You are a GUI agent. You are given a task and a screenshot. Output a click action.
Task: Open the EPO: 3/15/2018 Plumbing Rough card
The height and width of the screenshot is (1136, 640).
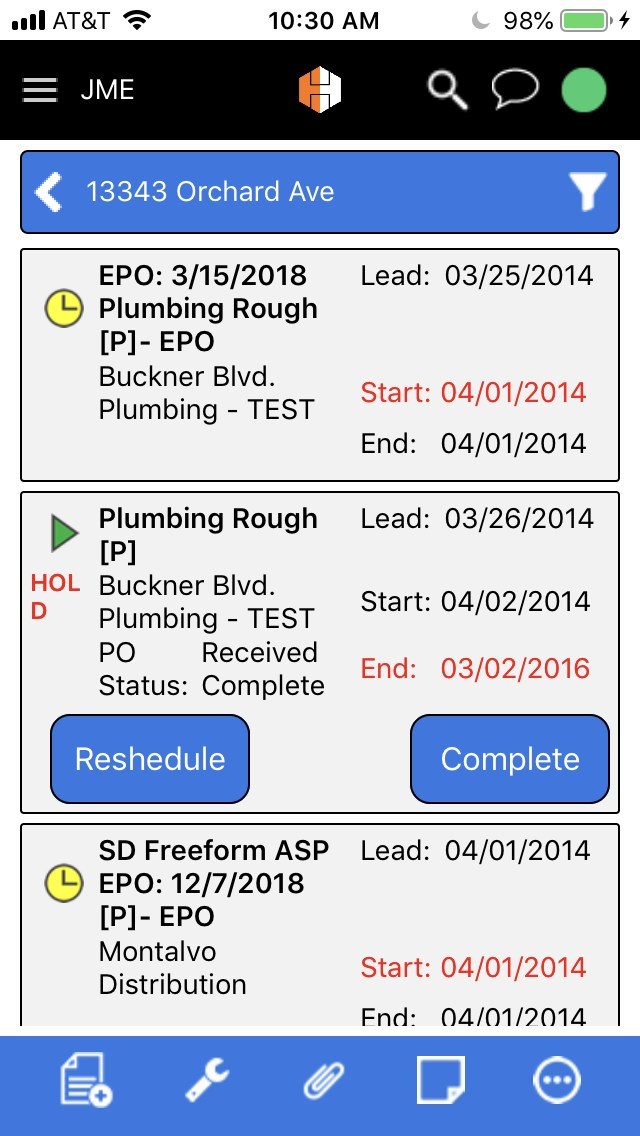click(x=320, y=365)
